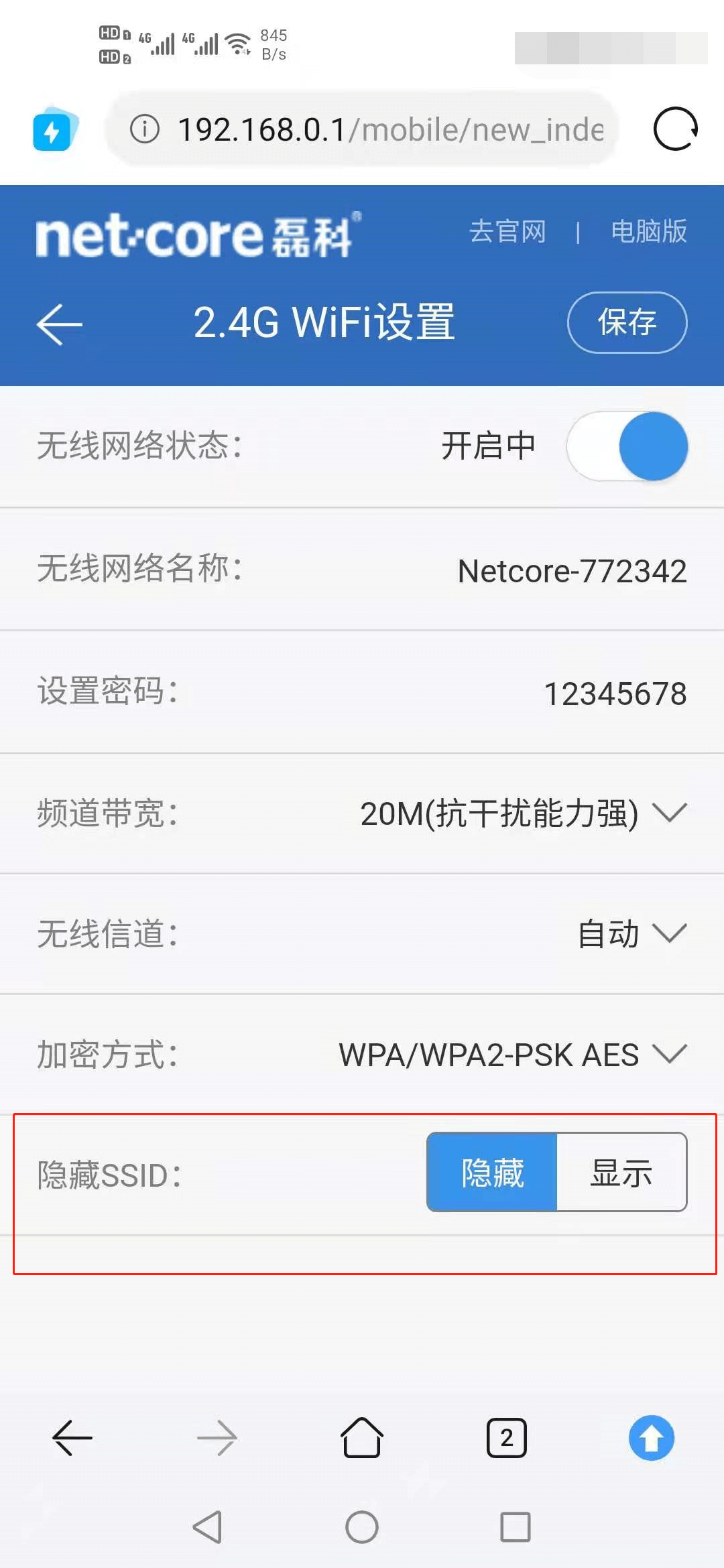The height and width of the screenshot is (1568, 724).
Task: Tap the blue lightning icon beside the URL
Action: pos(54,129)
